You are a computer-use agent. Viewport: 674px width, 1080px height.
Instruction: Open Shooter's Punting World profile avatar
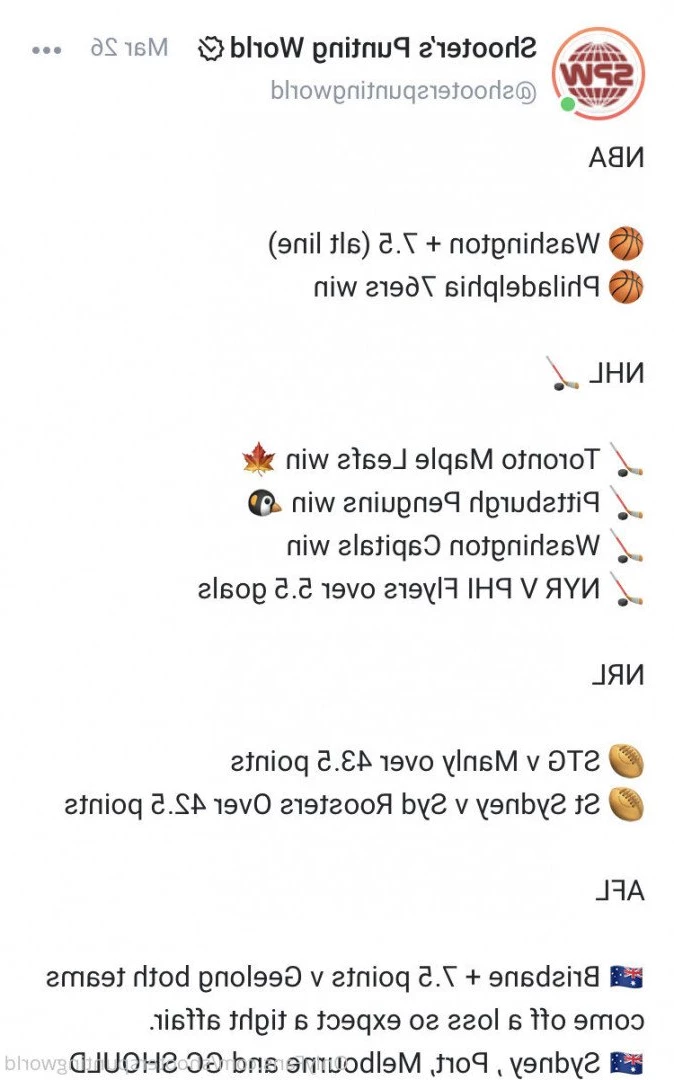[x=598, y=74]
